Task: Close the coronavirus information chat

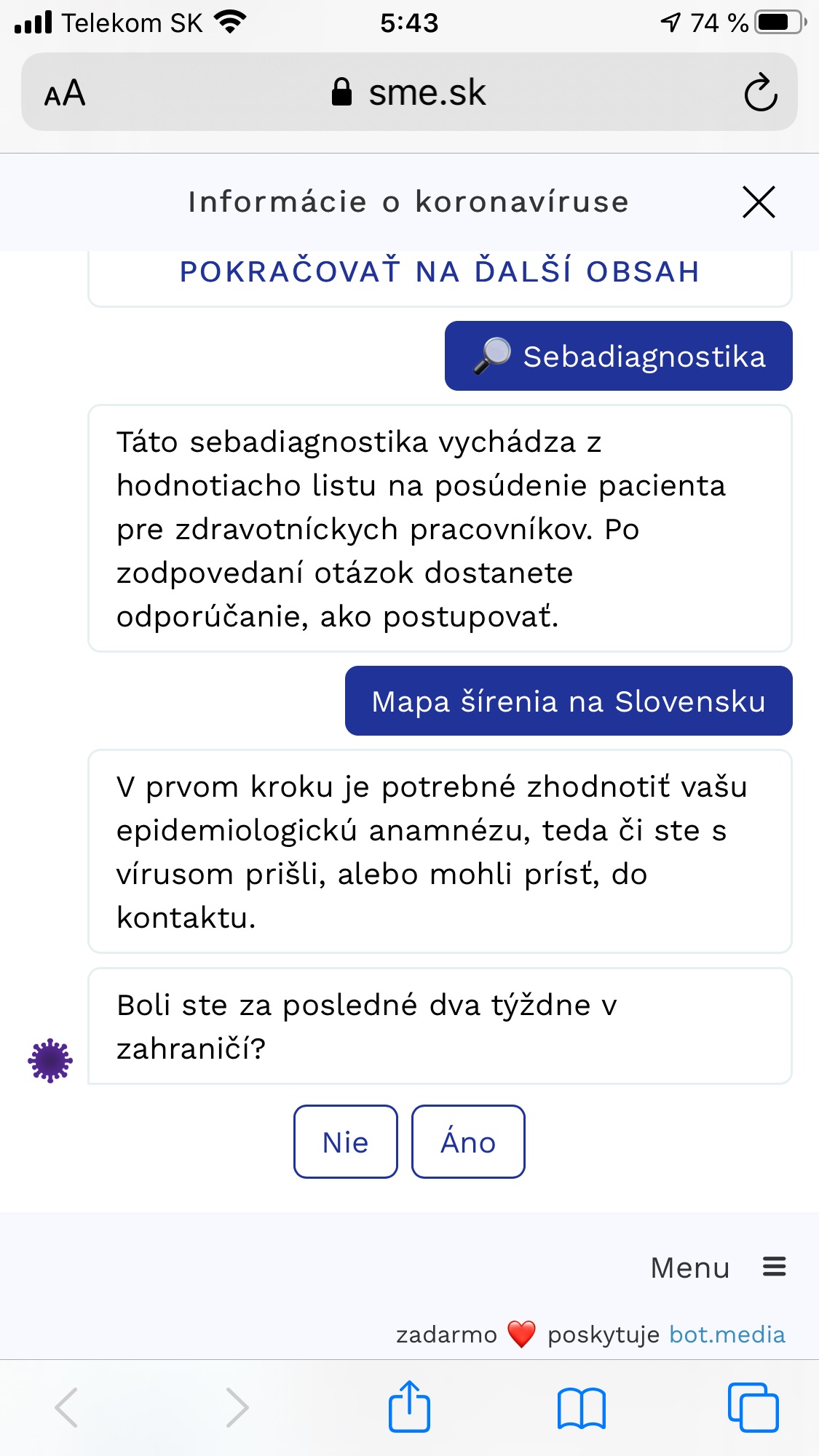Action: [759, 202]
